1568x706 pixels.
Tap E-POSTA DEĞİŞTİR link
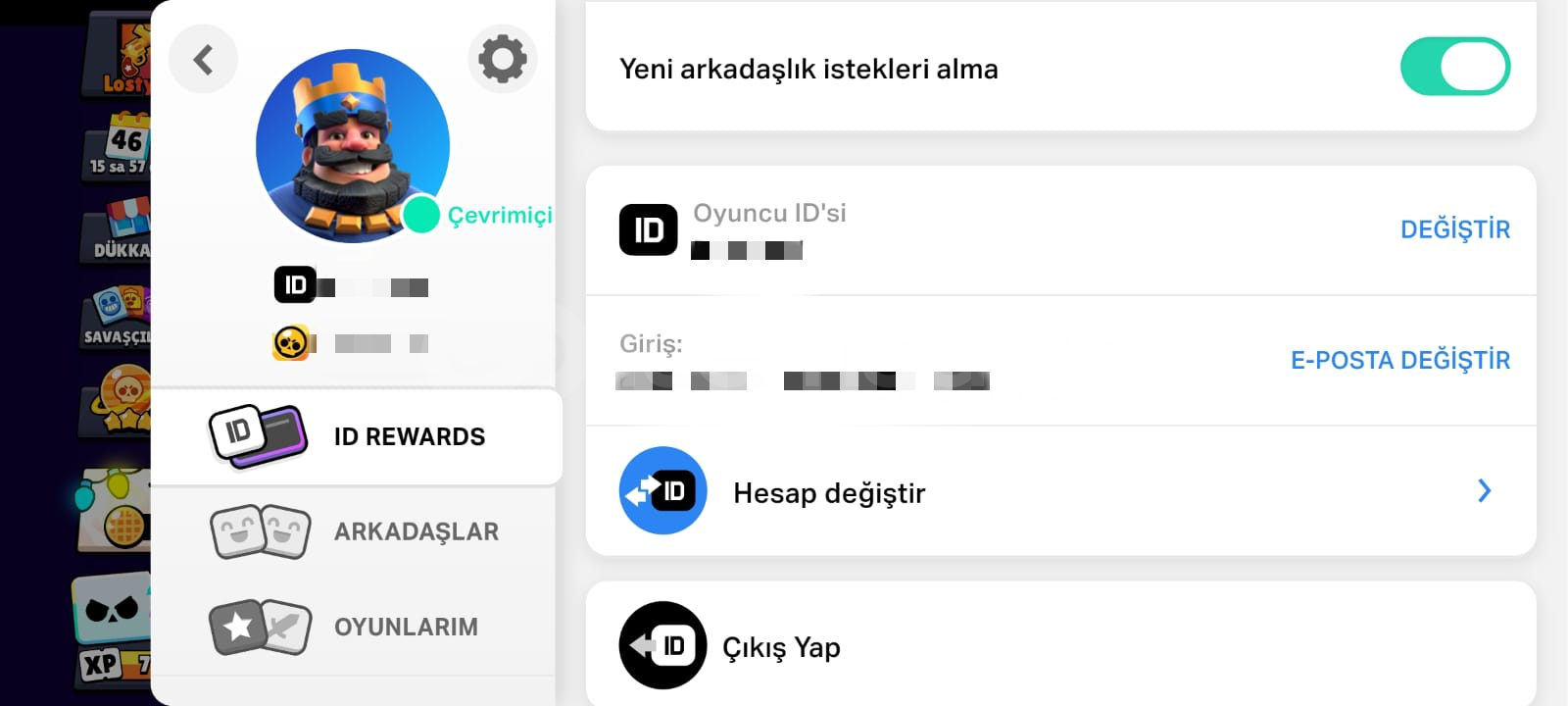point(1399,360)
